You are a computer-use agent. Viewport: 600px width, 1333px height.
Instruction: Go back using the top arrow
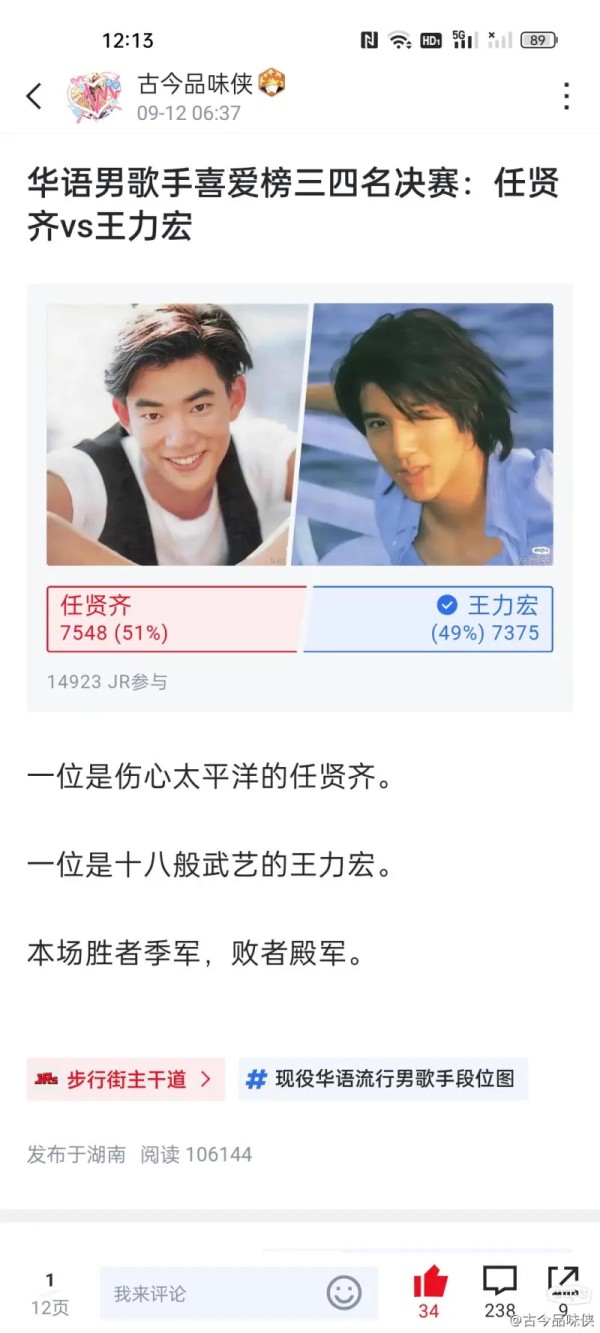point(34,96)
